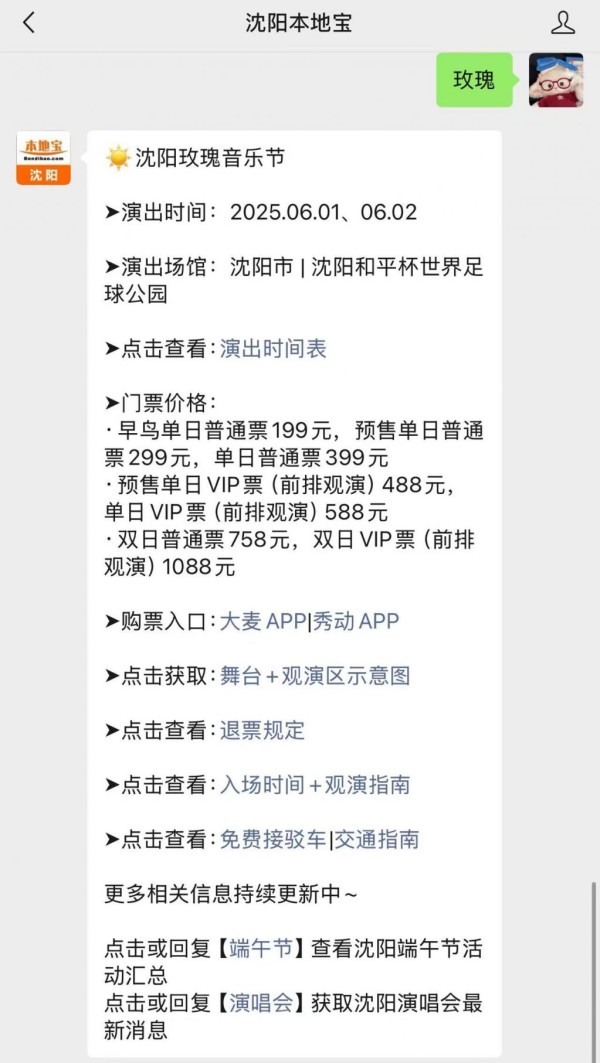Open my own cartoon avatar
The width and height of the screenshot is (600, 1063).
click(x=556, y=80)
